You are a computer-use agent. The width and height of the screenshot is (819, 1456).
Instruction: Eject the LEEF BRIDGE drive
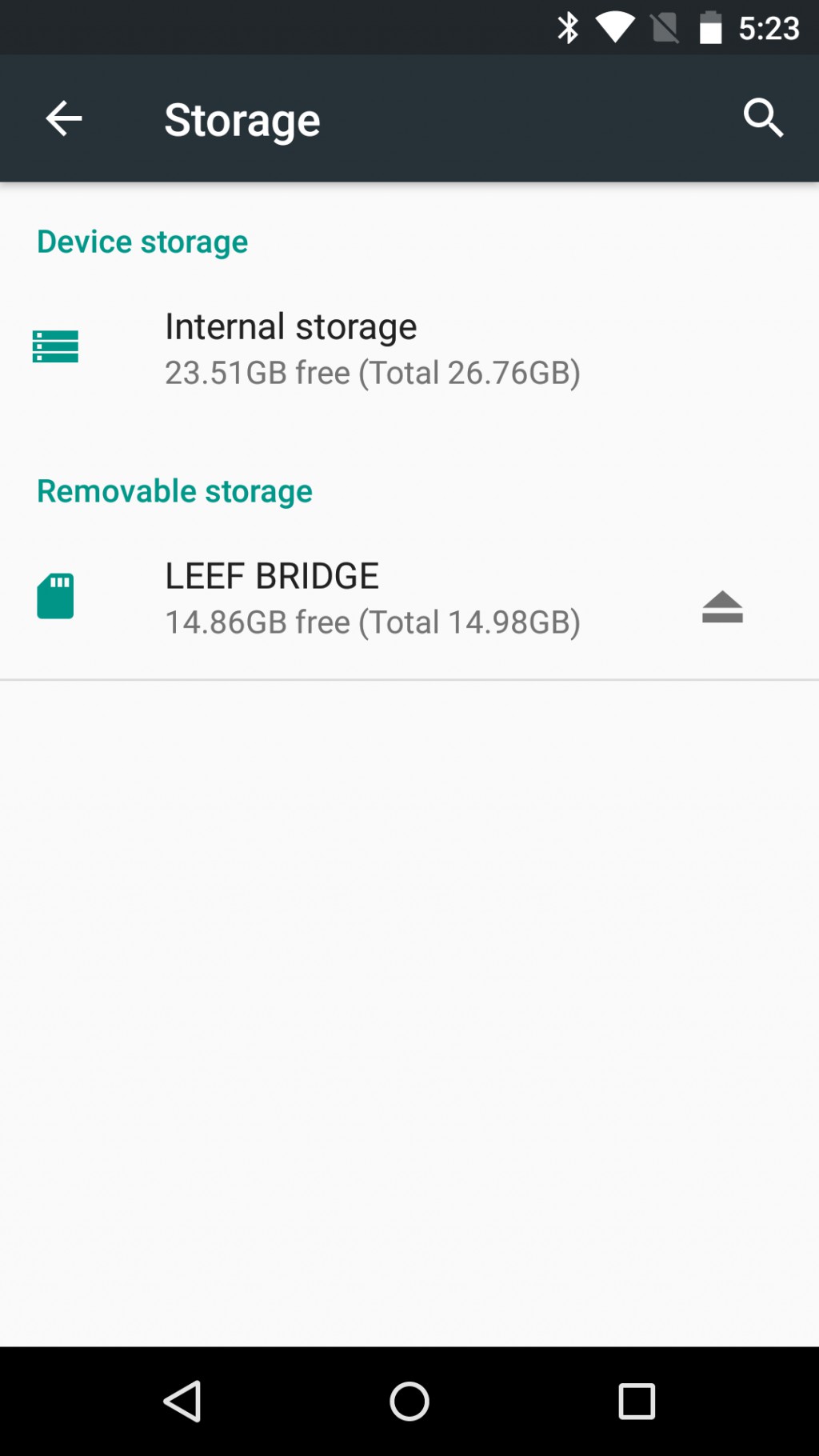(x=722, y=606)
